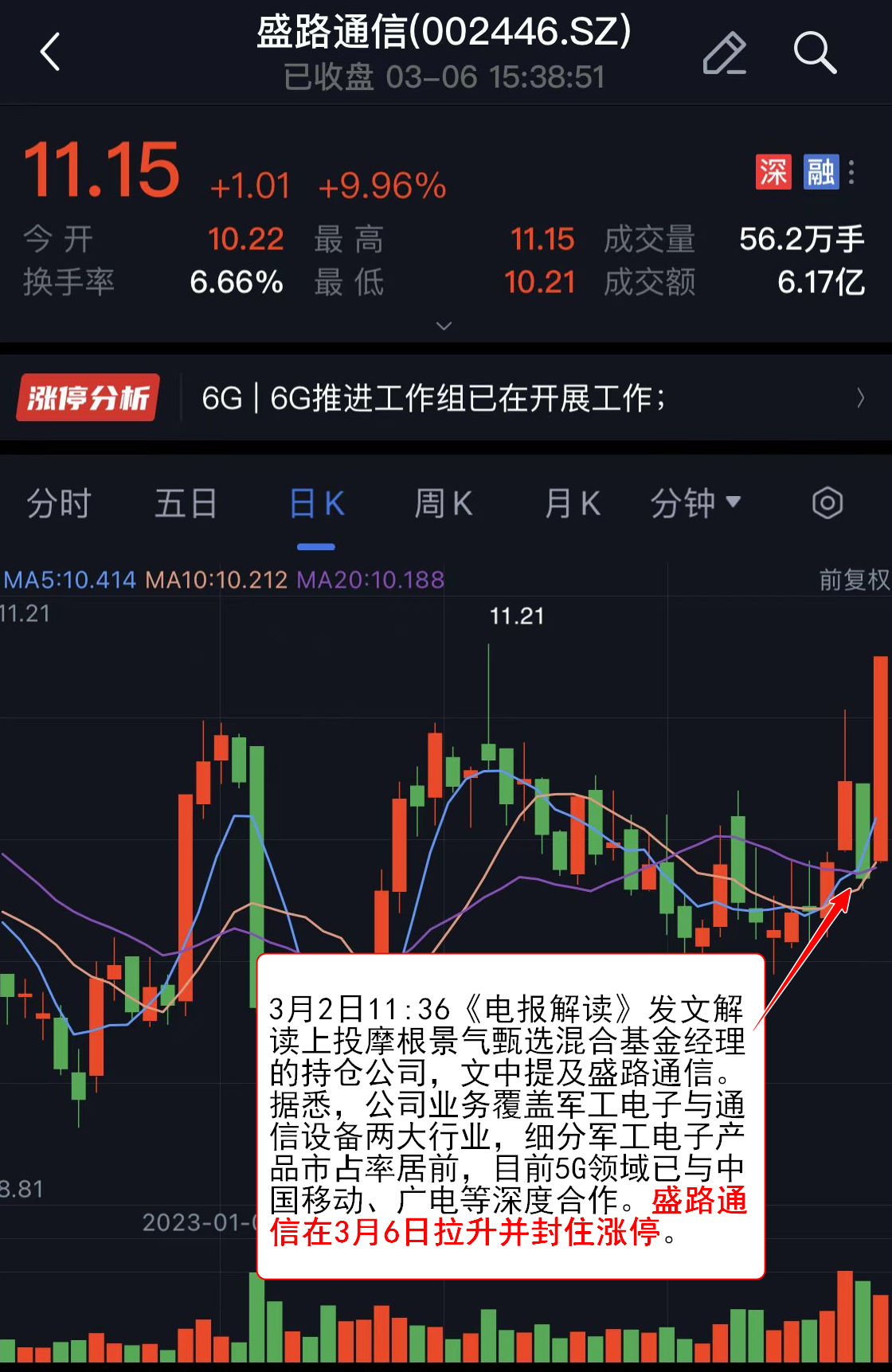
Task: Open the 涨停分析 6G news row
Action: tap(446, 397)
